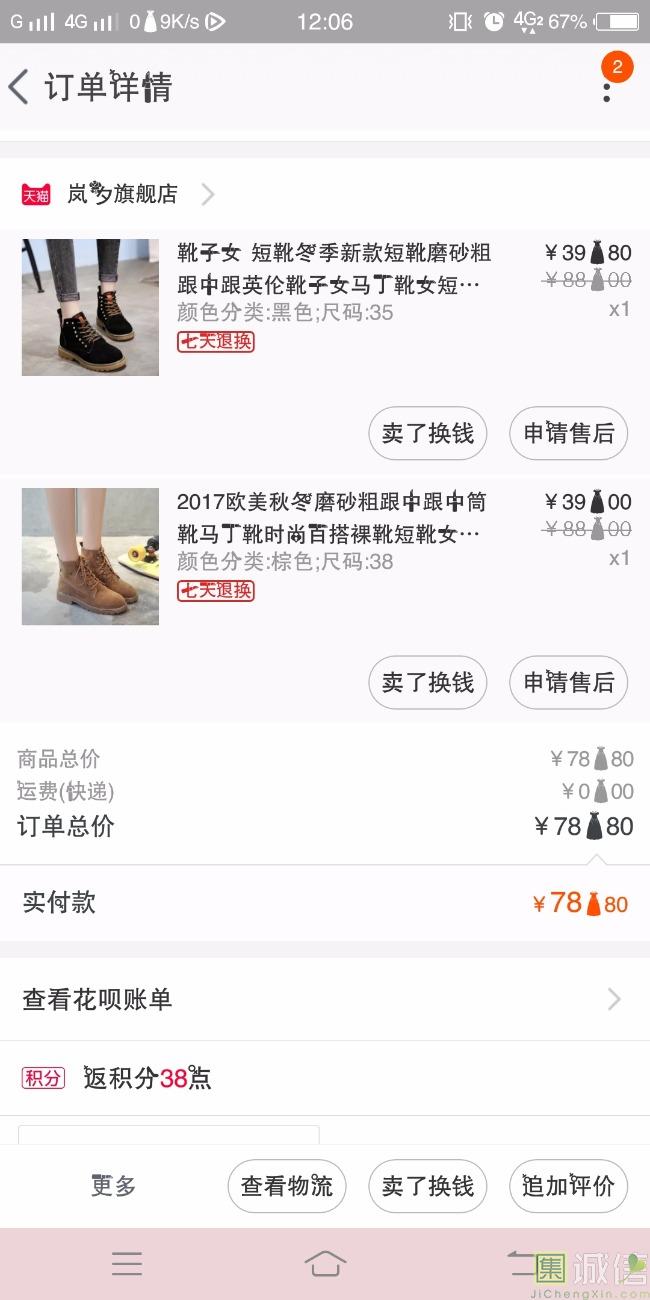Go to the phone home screen
Image resolution: width=650 pixels, height=1300 pixels.
pos(325,1264)
